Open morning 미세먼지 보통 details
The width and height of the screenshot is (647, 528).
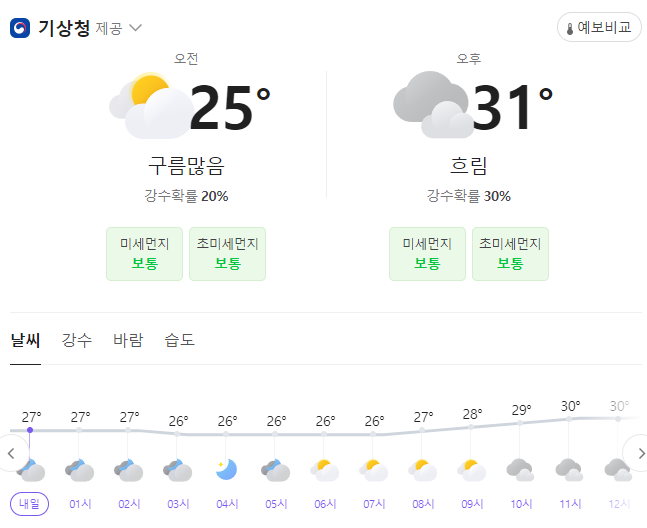pos(144,254)
